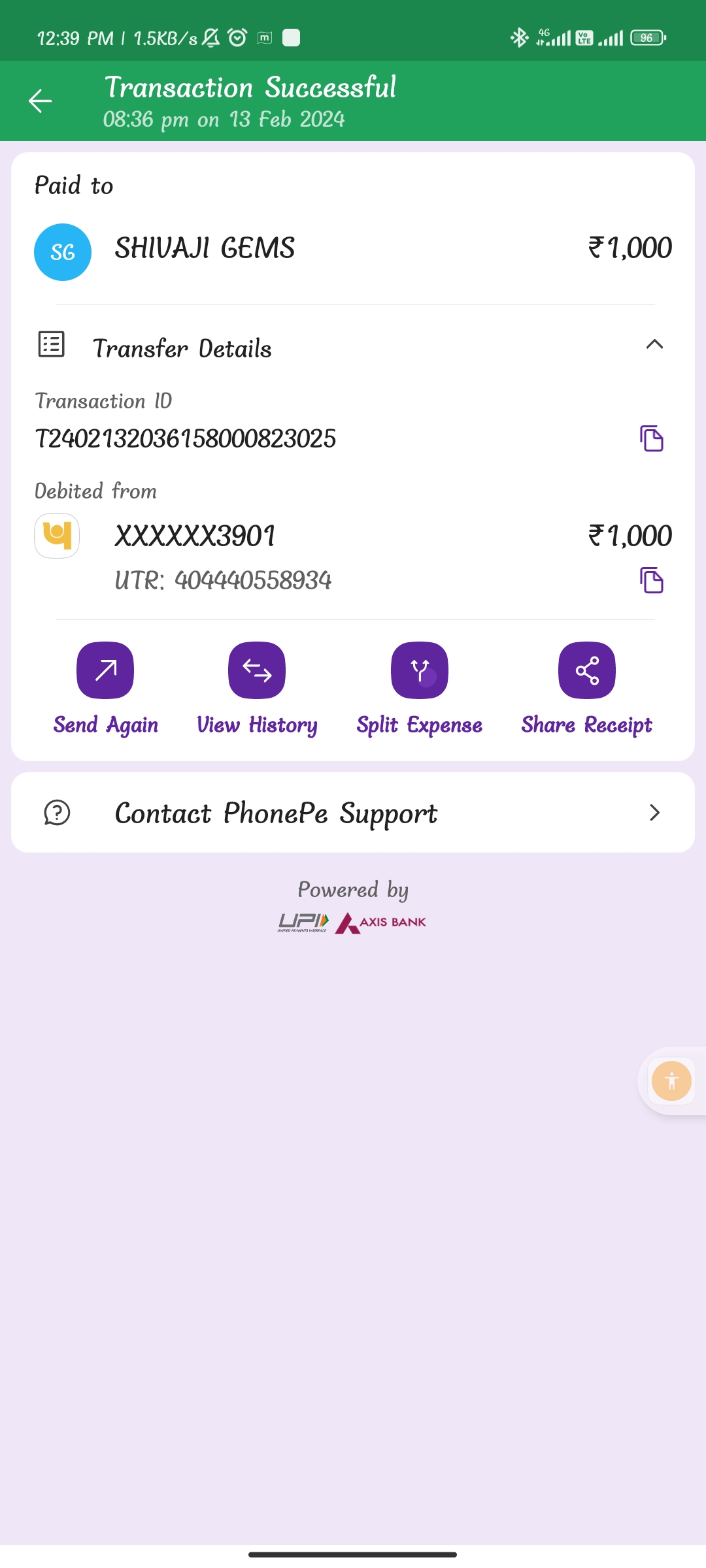Open the floating accessibility button
706x1568 pixels.
click(x=671, y=1081)
